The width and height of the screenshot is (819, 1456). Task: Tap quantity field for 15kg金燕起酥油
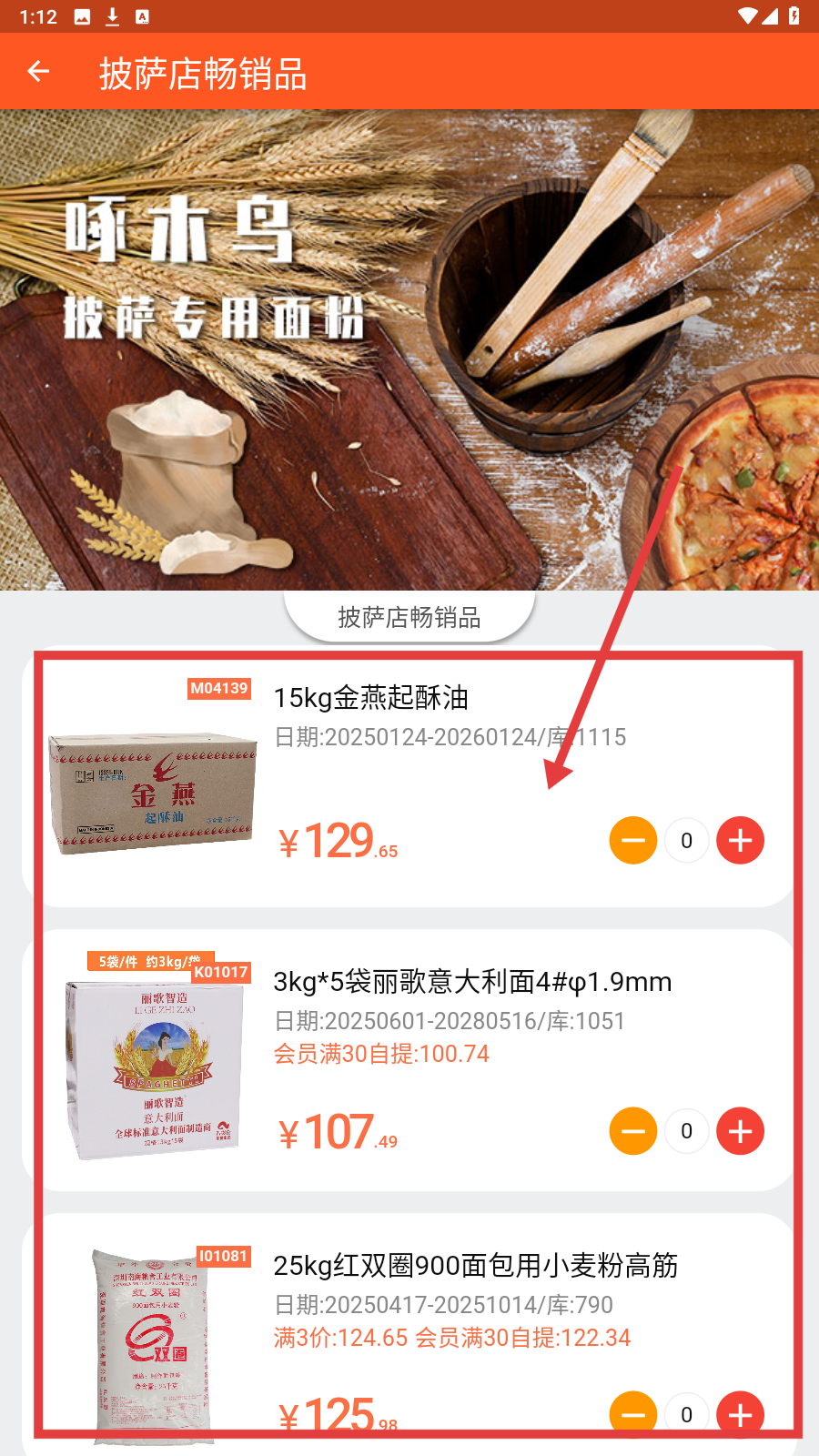(687, 840)
